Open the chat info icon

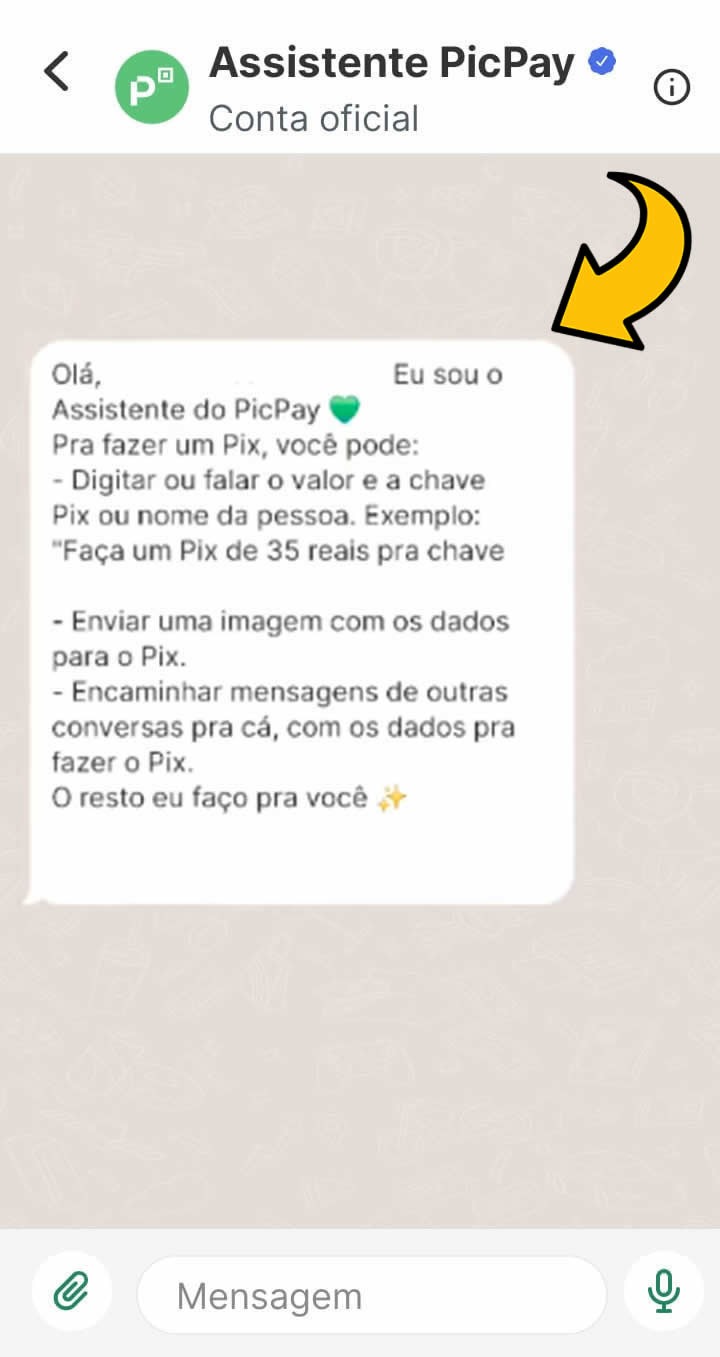pos(671,88)
